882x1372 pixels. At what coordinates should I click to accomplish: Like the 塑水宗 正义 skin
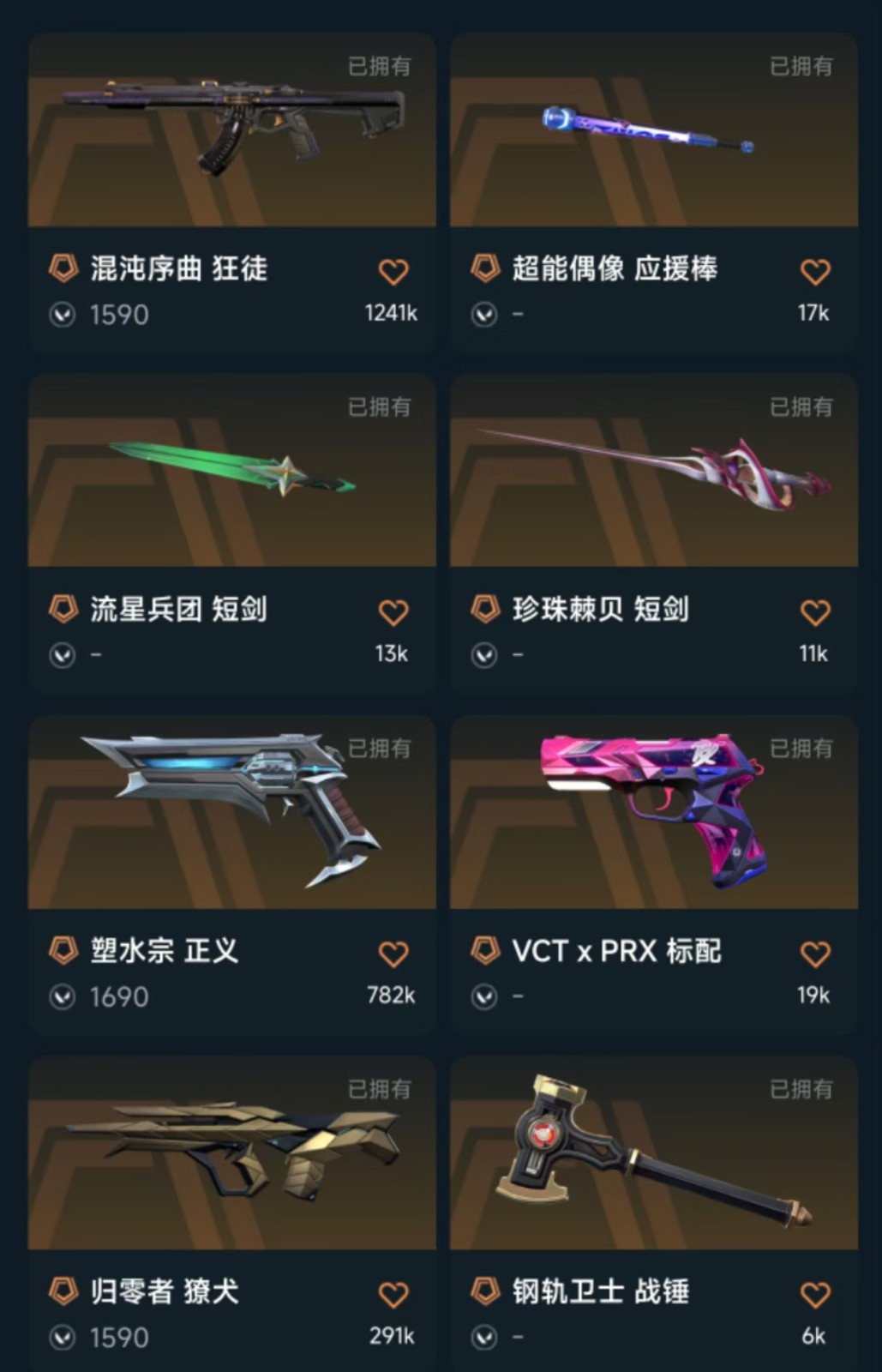pyautogui.click(x=393, y=954)
